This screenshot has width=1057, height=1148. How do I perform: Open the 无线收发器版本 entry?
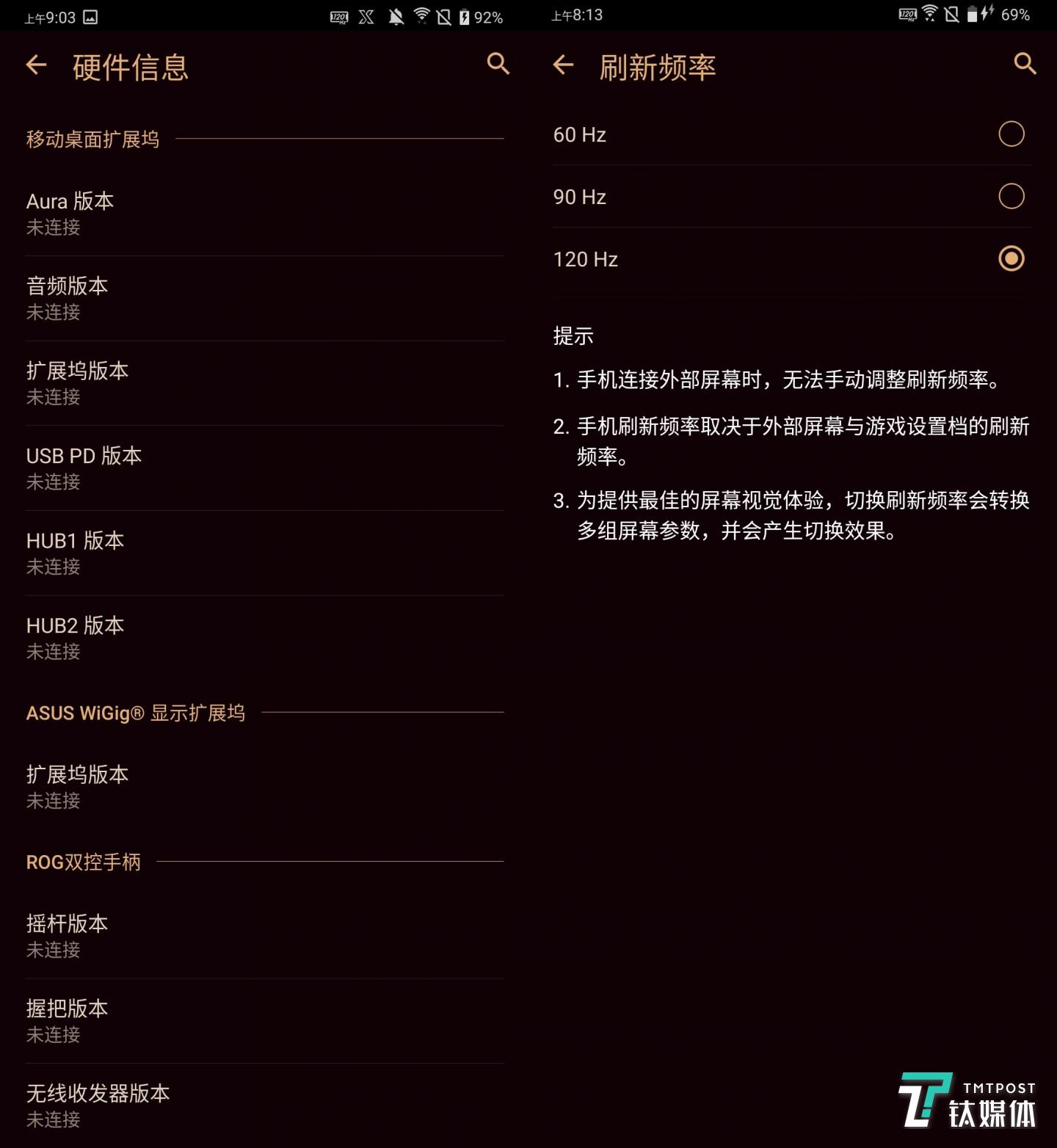pyautogui.click(x=264, y=1105)
